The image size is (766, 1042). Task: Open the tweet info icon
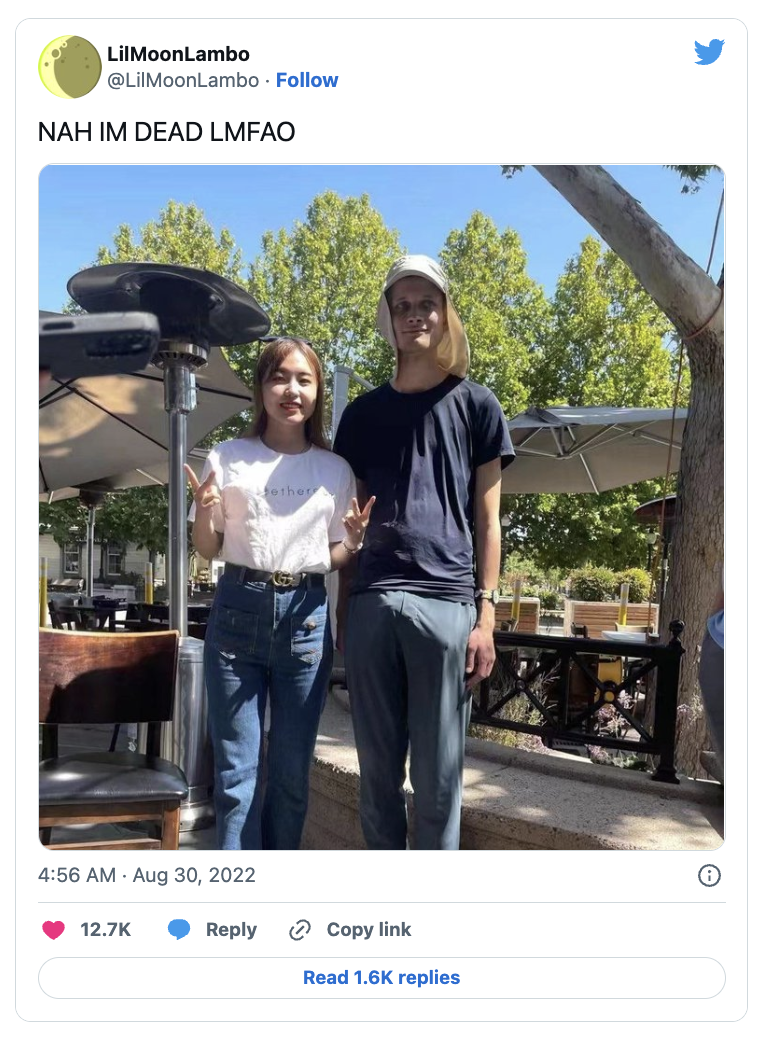(709, 876)
